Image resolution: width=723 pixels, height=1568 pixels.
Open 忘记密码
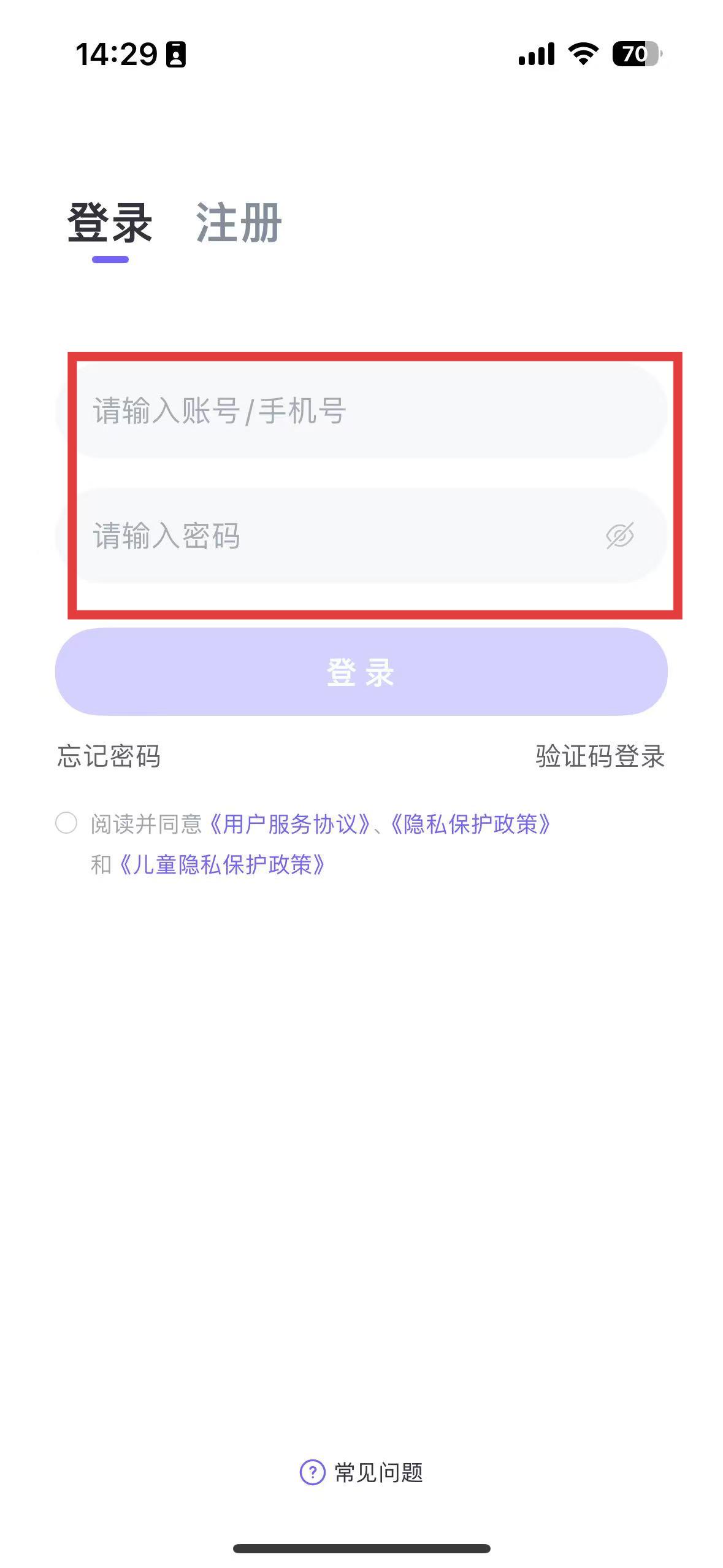pyautogui.click(x=109, y=756)
